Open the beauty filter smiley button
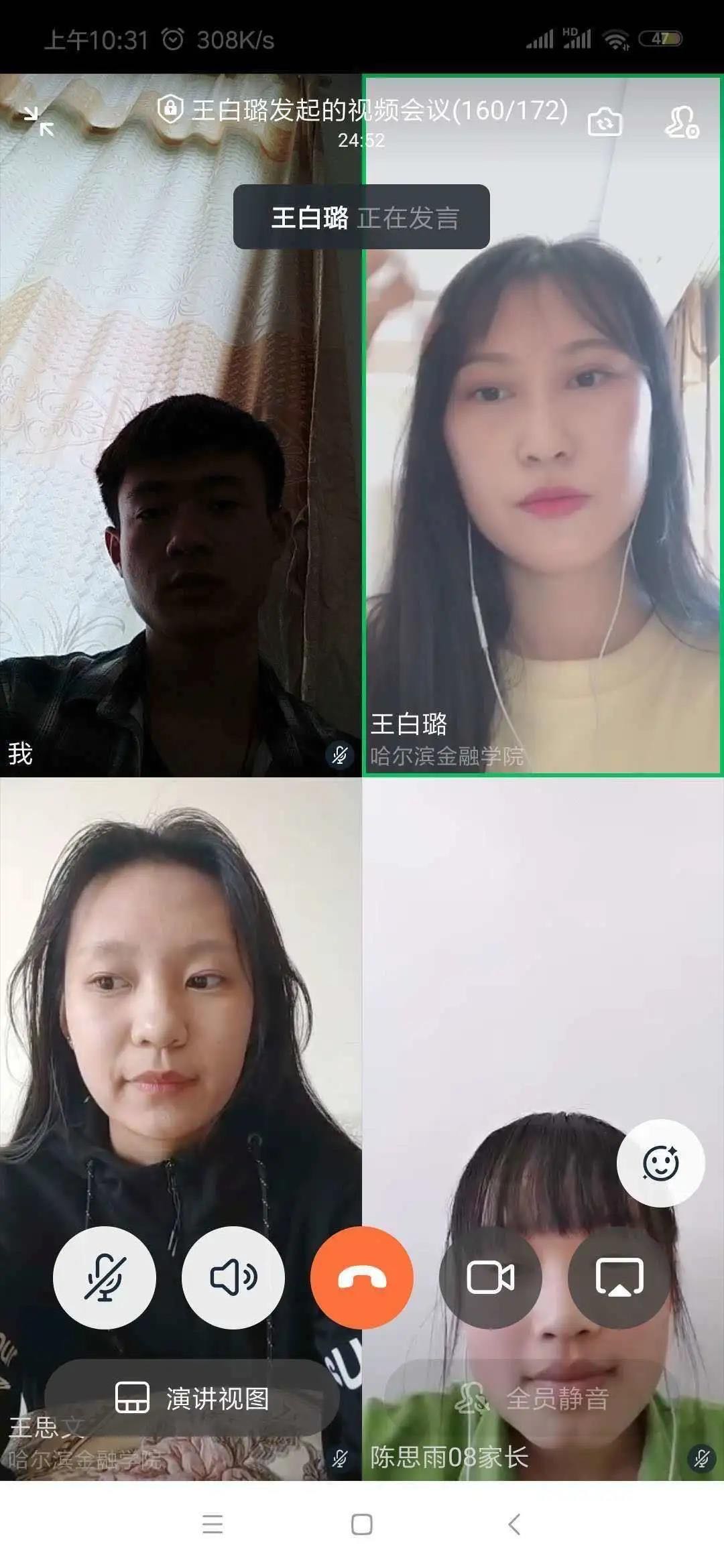The image size is (724, 1568). coord(660,1163)
